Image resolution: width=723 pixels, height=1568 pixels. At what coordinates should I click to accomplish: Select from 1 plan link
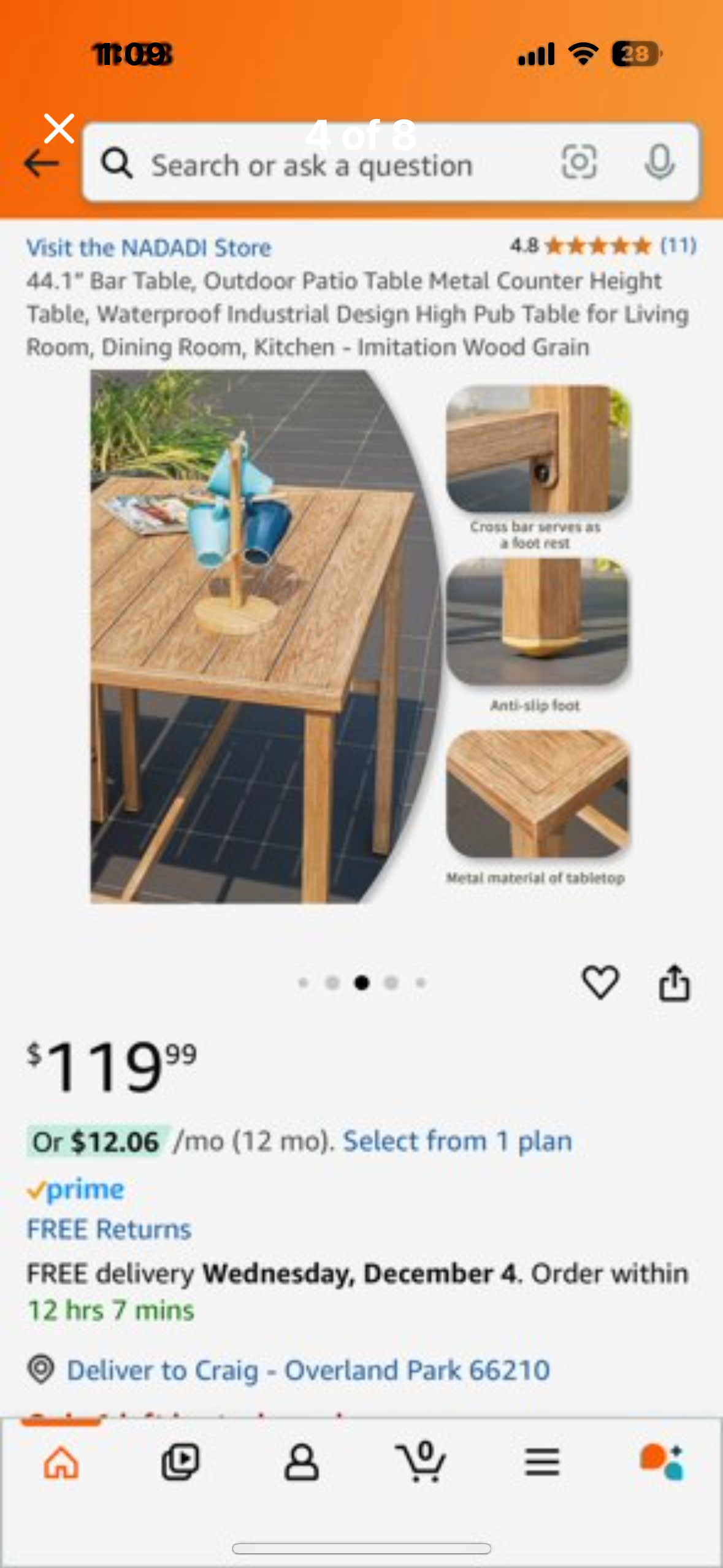457,1142
